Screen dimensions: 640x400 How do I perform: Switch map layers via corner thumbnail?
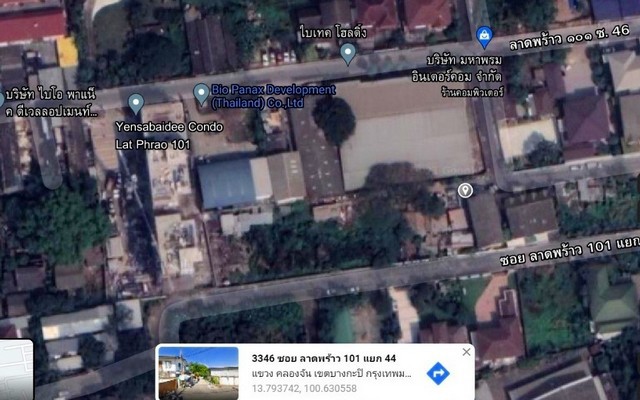(x=15, y=370)
